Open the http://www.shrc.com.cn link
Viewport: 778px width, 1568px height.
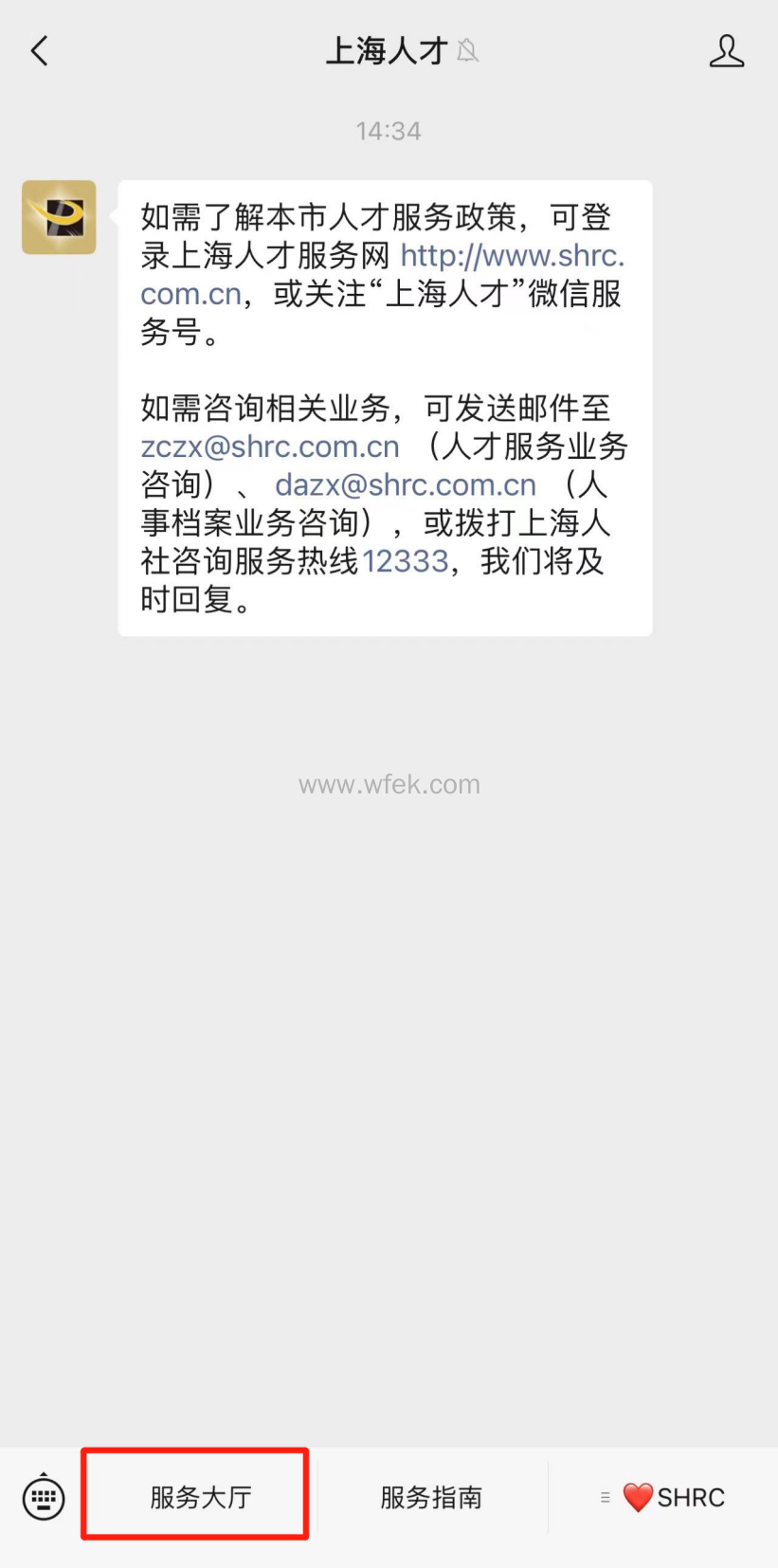[x=512, y=256]
